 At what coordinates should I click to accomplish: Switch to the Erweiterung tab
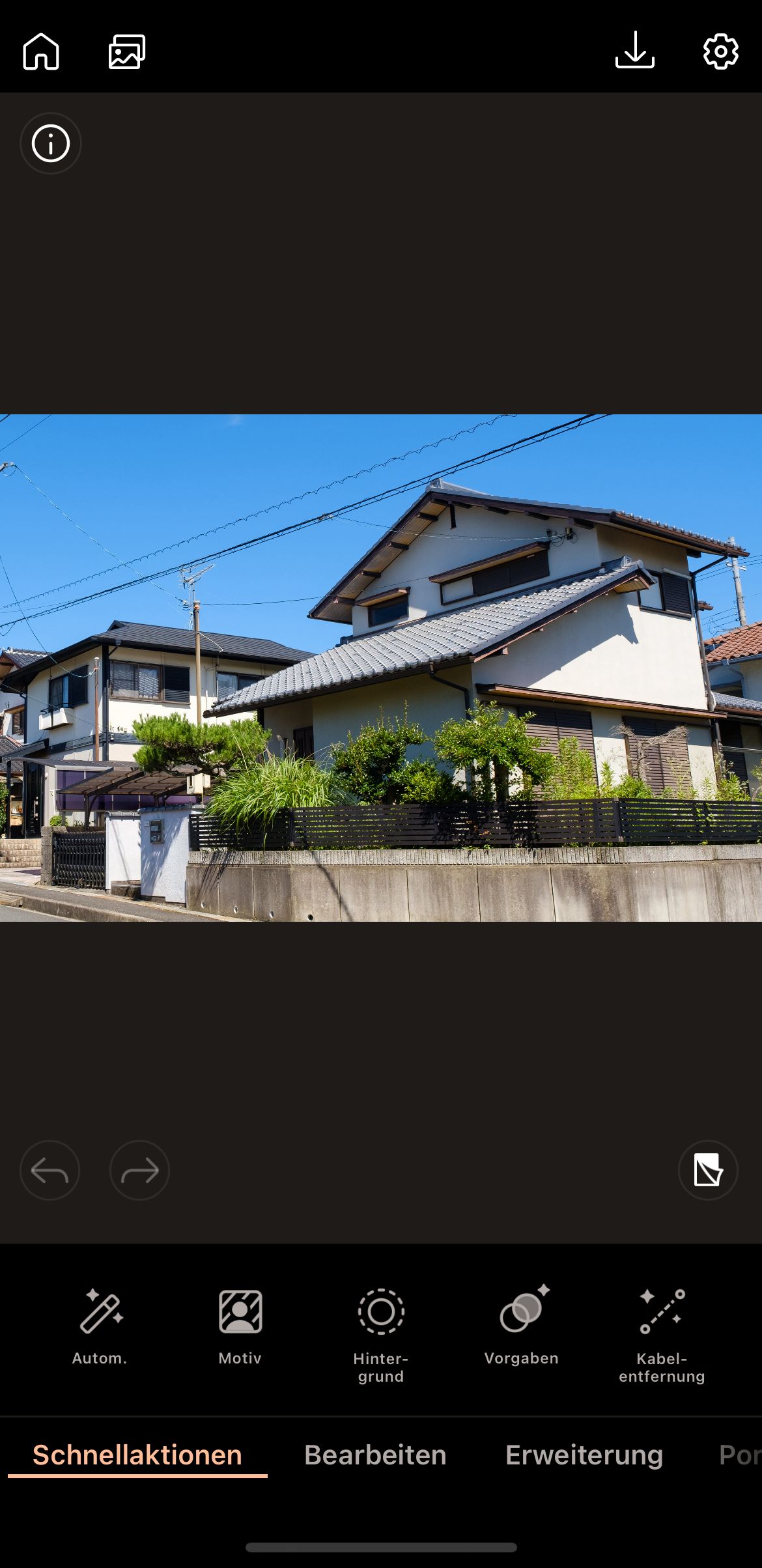(x=584, y=1455)
